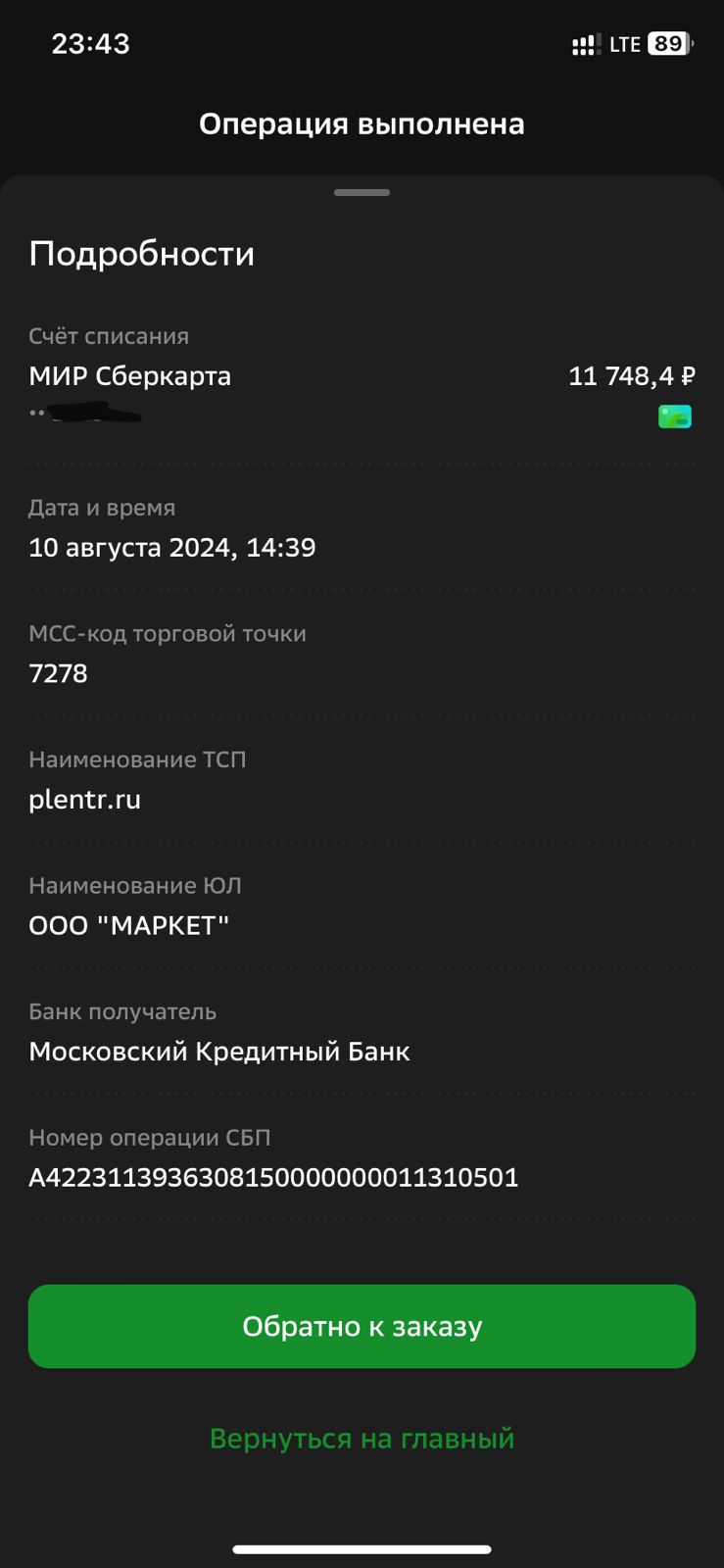724x1568 pixels.
Task: Tap the Обратно к заказу button
Action: (x=362, y=1326)
